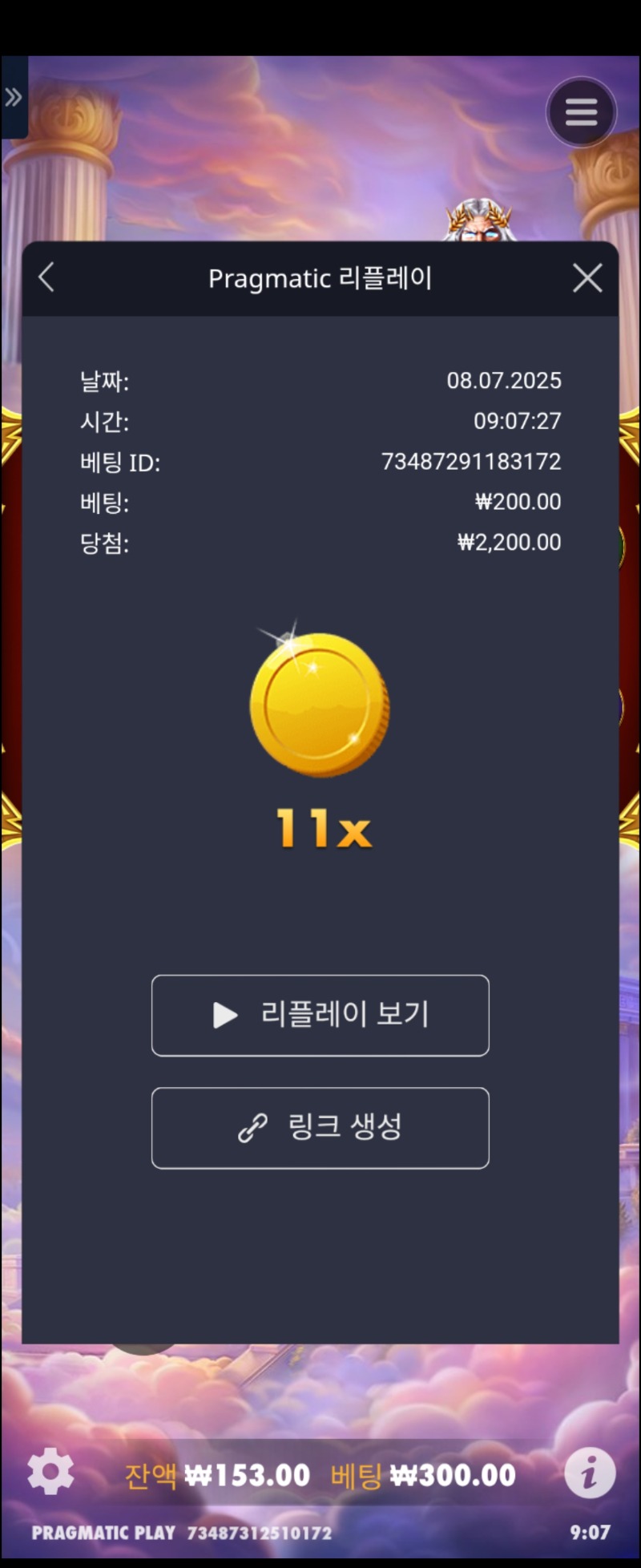Open the hamburger menu at top right
Image resolution: width=641 pixels, height=1568 pixels.
581,112
